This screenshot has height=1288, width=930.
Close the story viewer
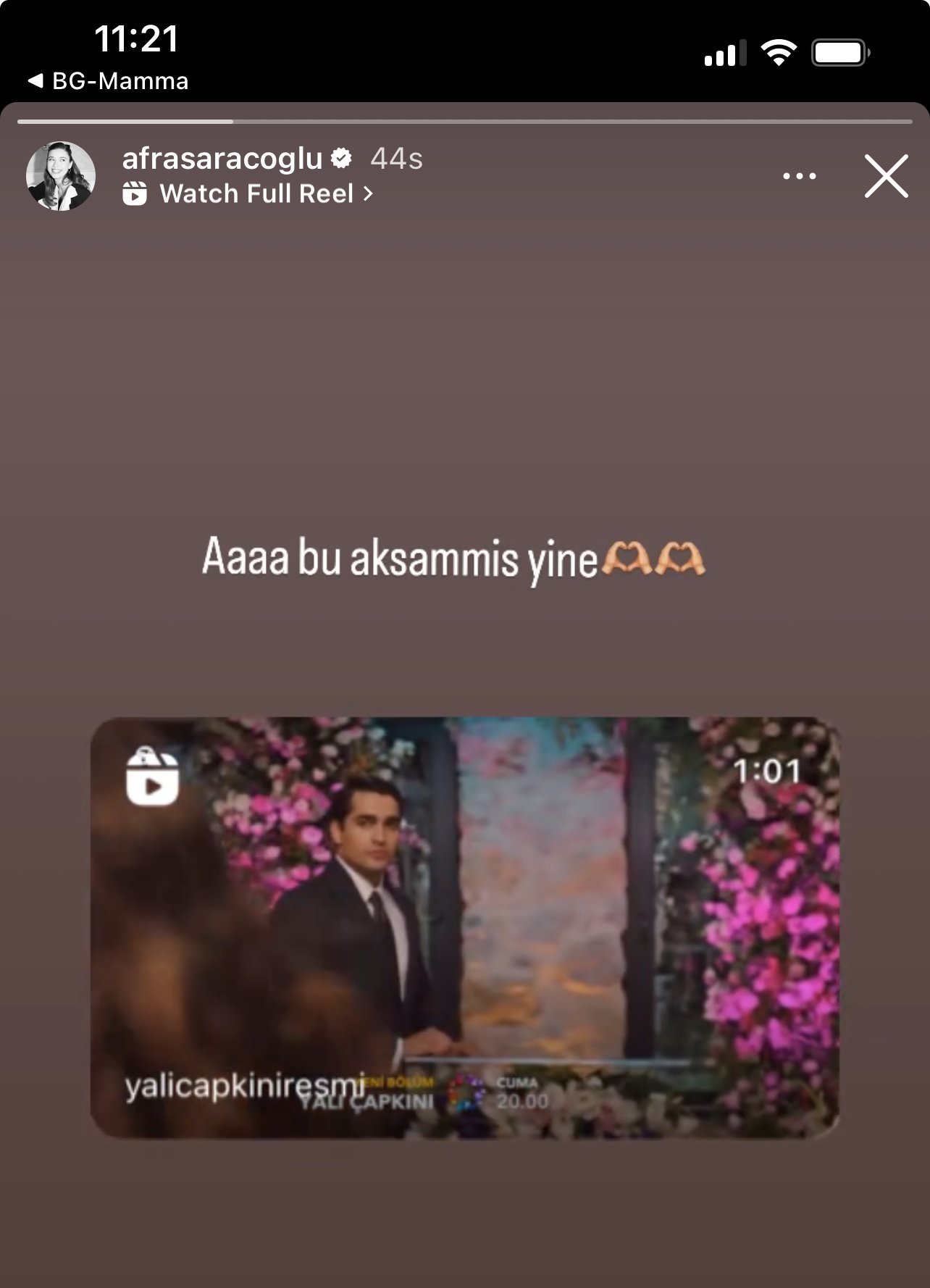pos(885,176)
